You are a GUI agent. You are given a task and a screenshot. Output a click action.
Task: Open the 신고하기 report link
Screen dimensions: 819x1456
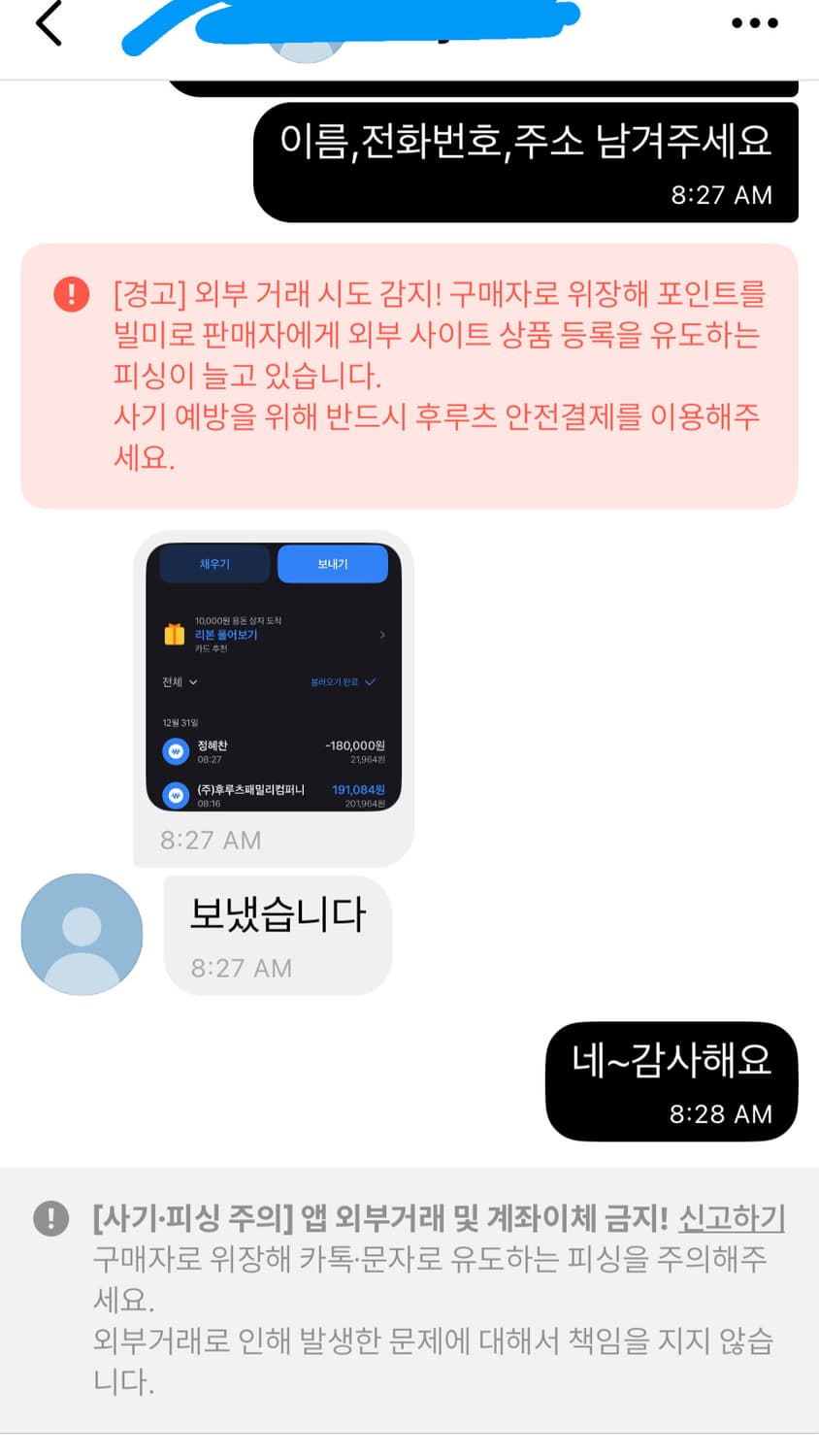click(731, 1218)
